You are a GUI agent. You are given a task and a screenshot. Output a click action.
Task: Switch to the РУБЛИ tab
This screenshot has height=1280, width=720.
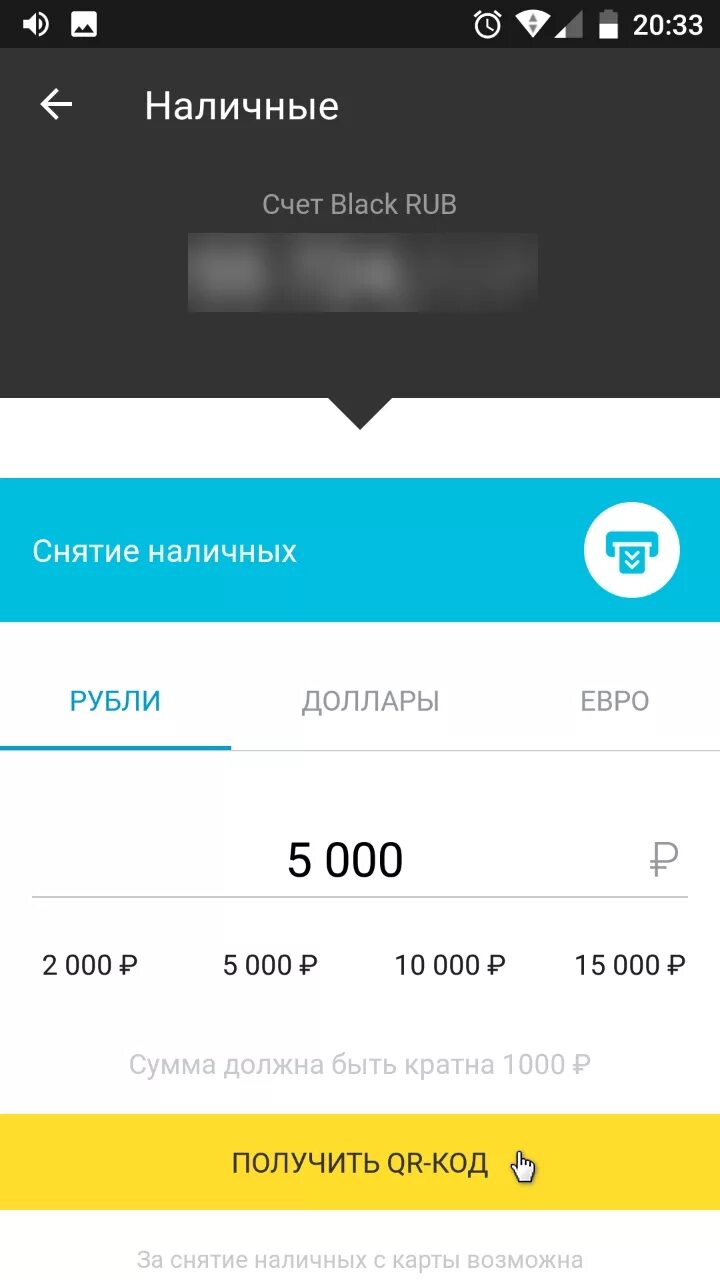click(115, 701)
